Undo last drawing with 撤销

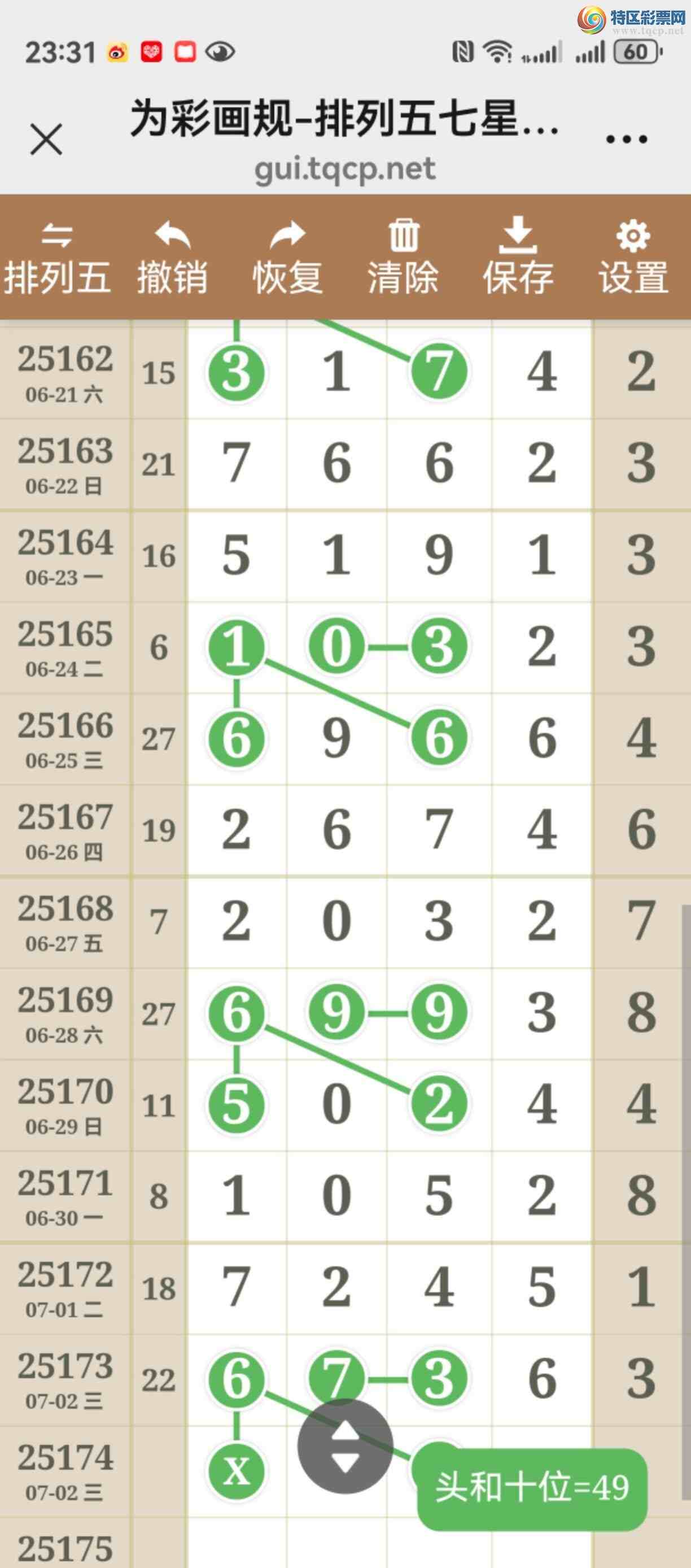click(x=172, y=258)
